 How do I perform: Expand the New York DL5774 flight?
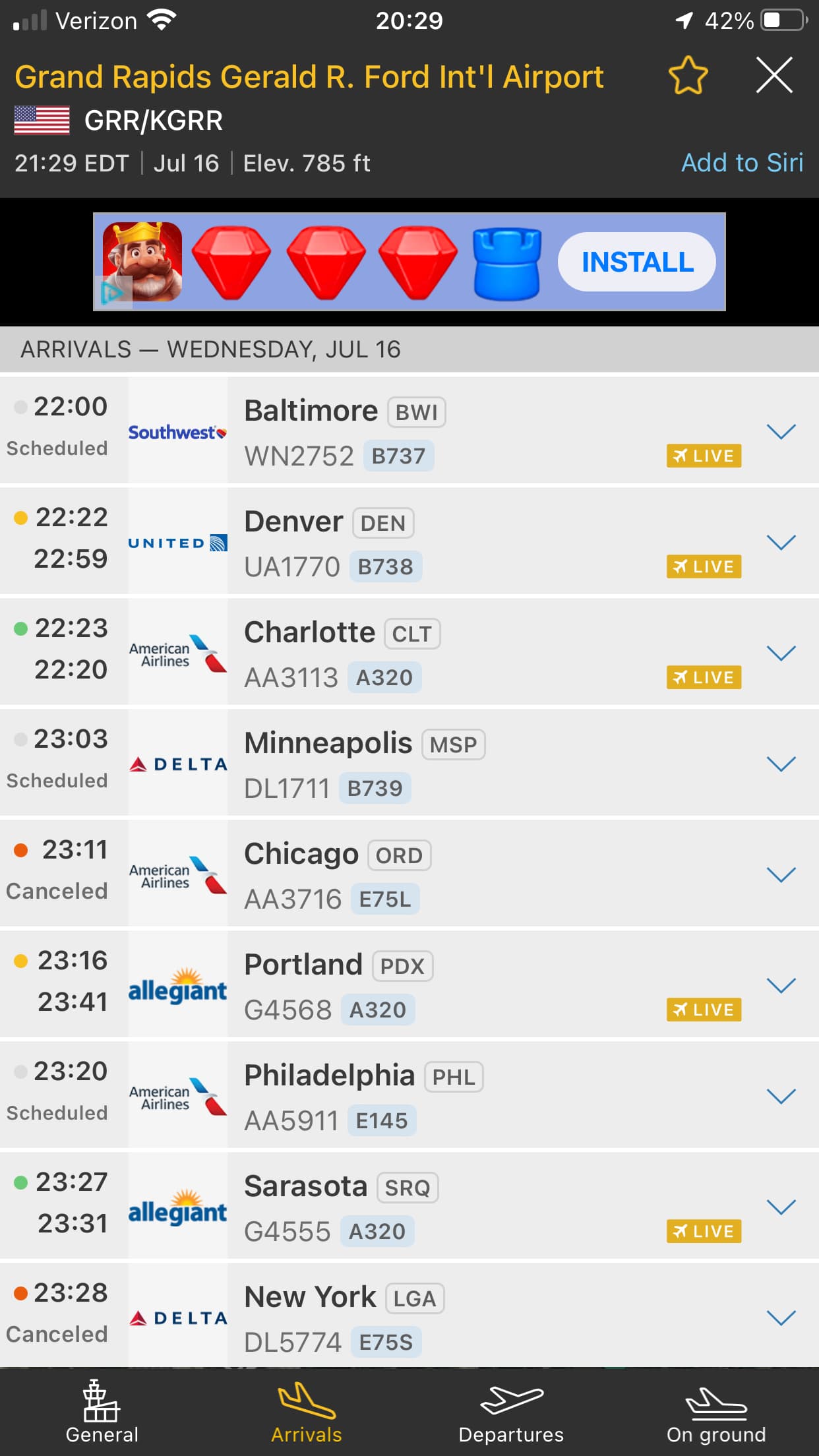[x=781, y=1318]
